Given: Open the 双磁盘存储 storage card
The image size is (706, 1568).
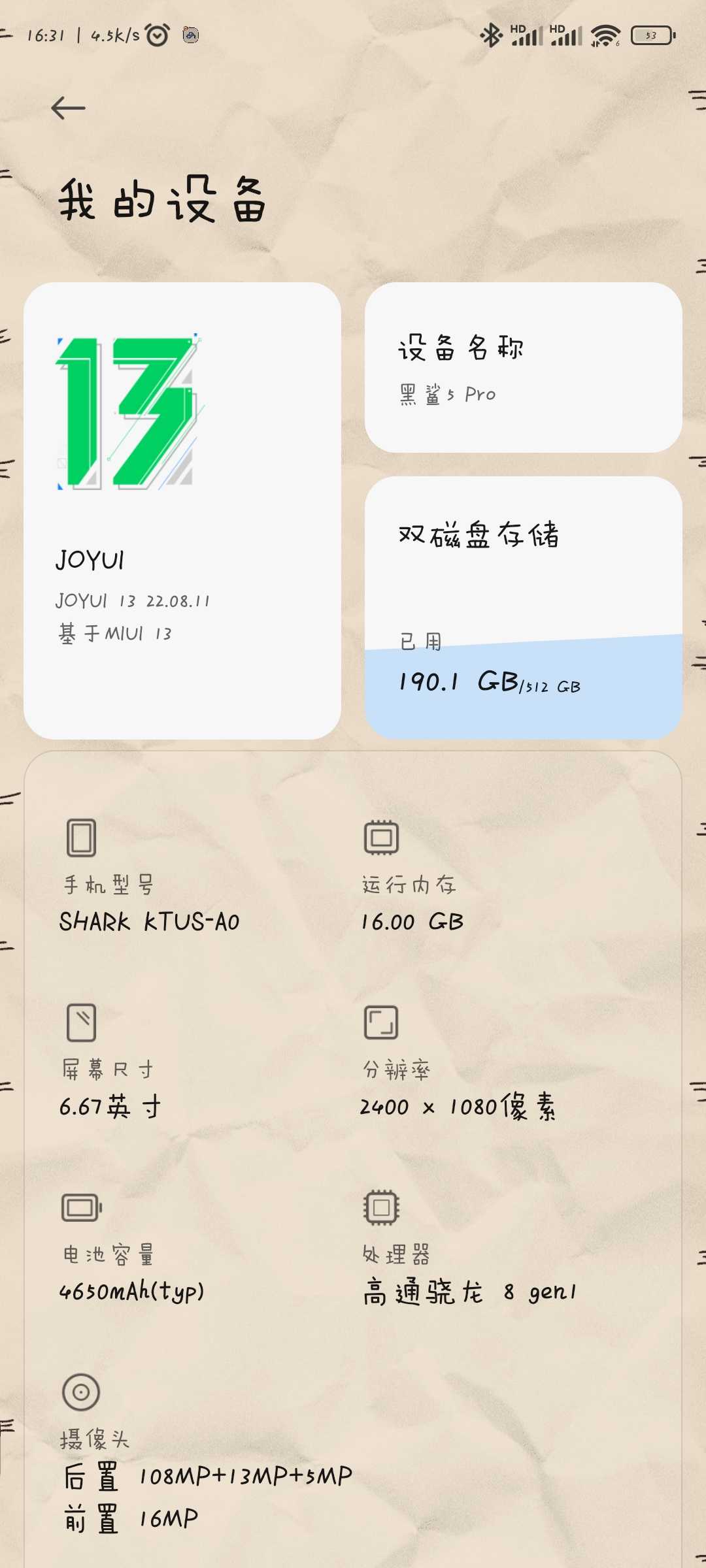Looking at the screenshot, I should coord(523,607).
